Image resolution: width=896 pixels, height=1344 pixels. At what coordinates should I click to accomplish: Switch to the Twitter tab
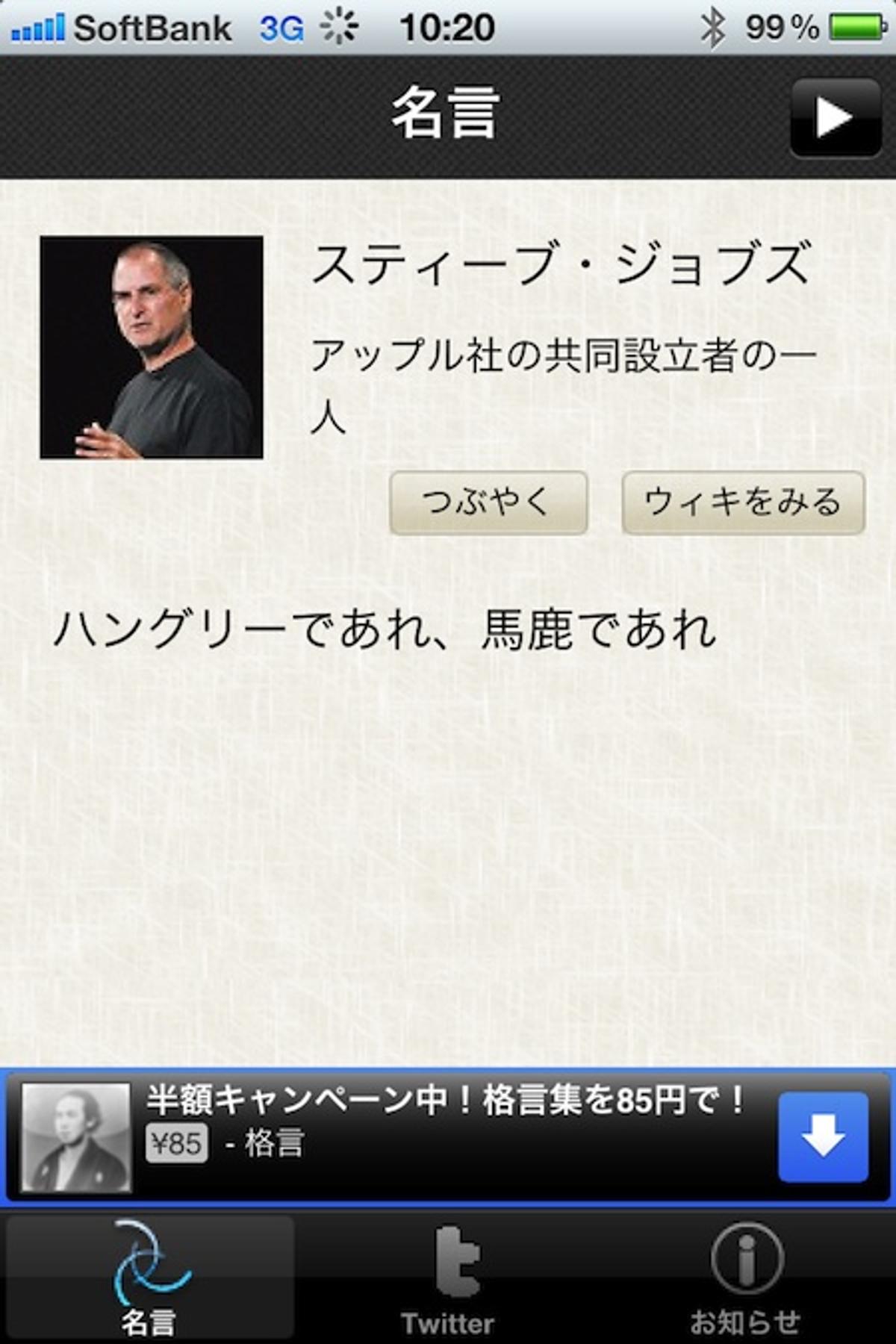tap(448, 1278)
